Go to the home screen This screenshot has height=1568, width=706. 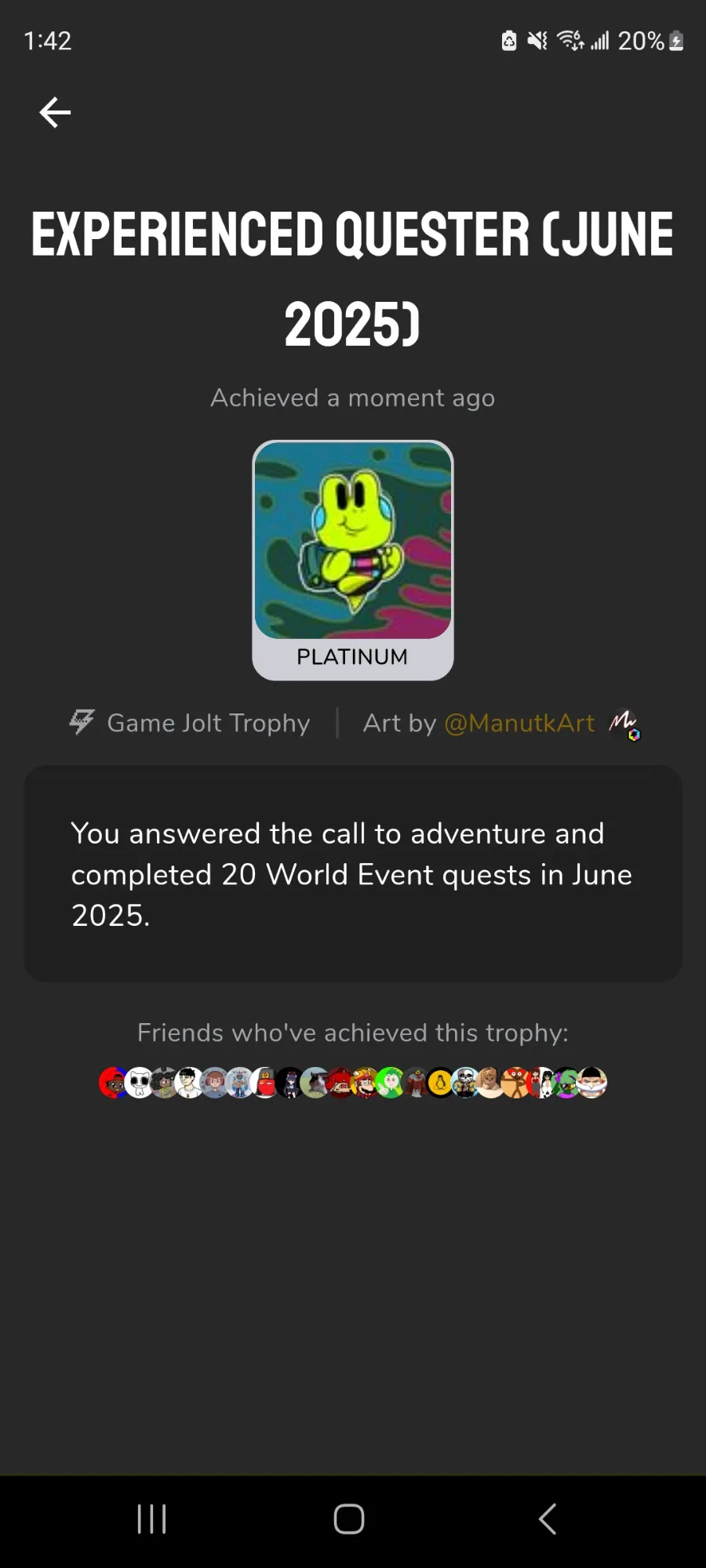349,1519
